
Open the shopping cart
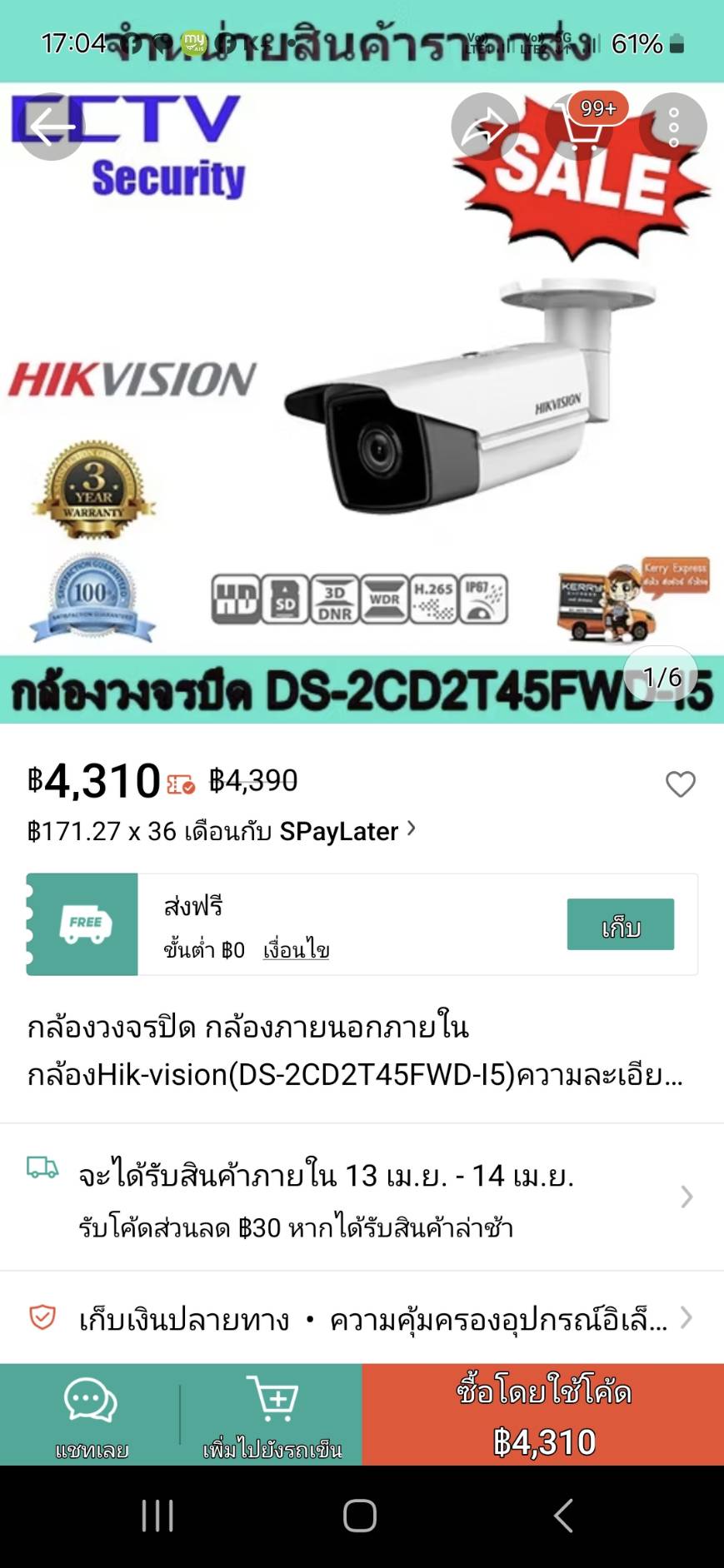tap(579, 127)
